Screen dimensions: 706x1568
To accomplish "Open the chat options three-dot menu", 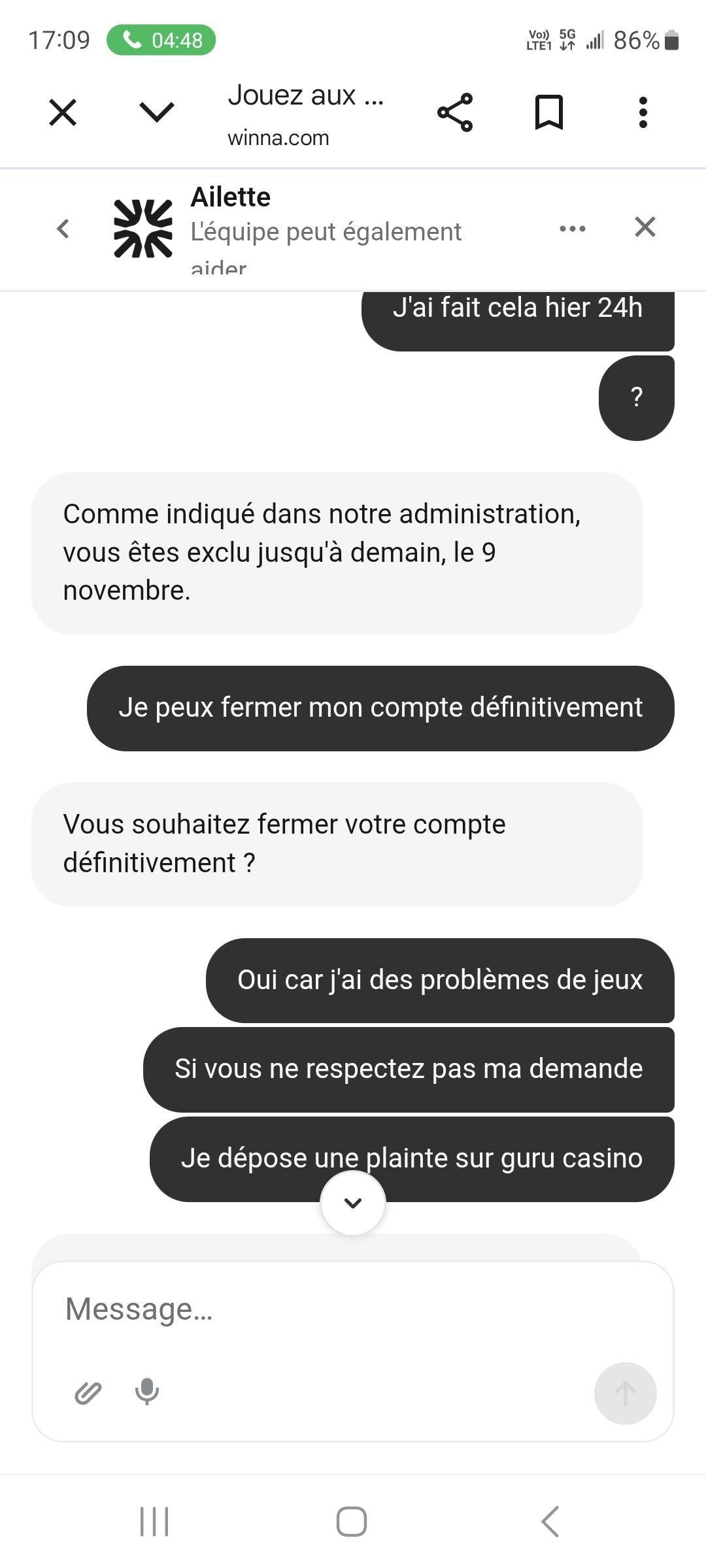I will [573, 229].
